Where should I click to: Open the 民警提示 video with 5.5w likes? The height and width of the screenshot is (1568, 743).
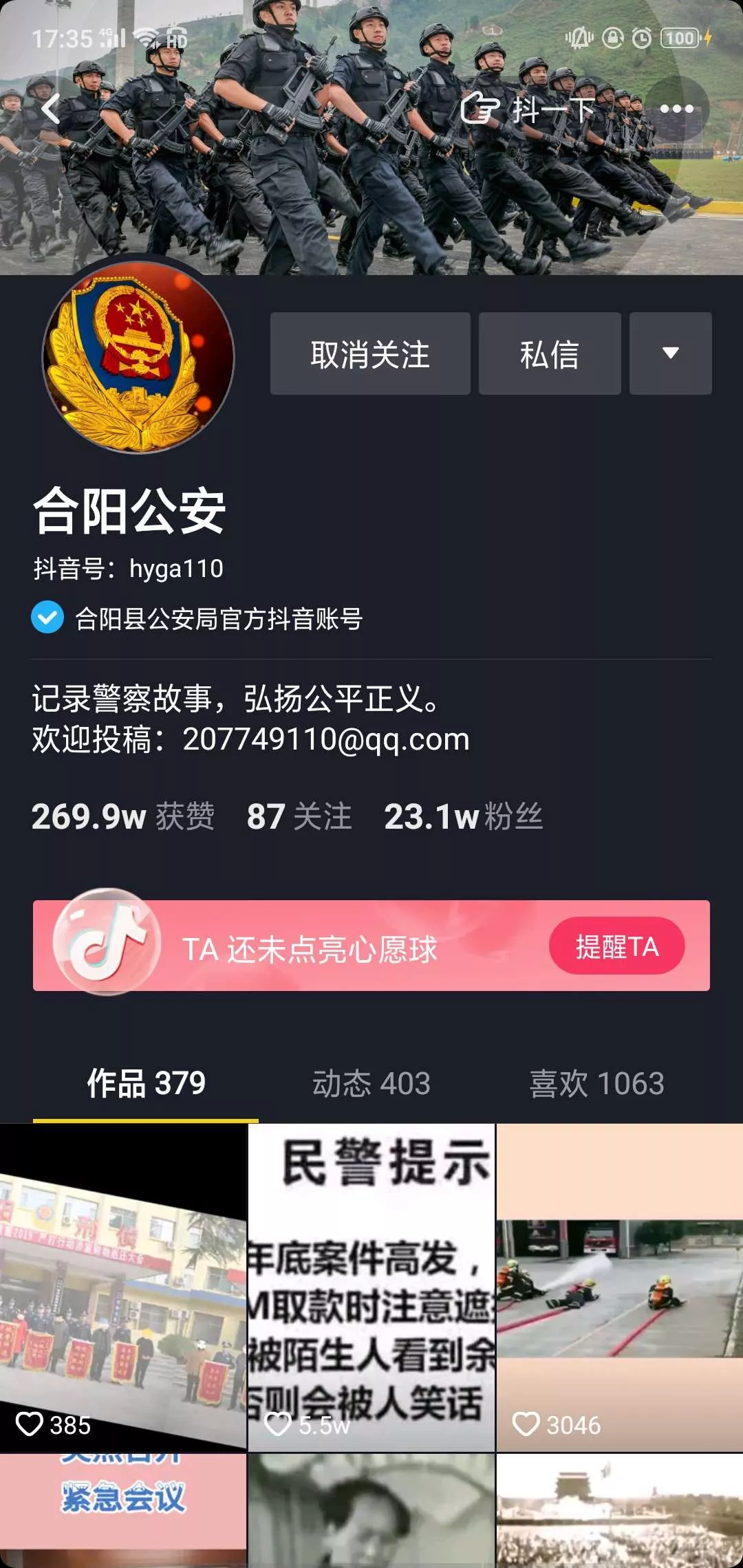coord(371,1286)
